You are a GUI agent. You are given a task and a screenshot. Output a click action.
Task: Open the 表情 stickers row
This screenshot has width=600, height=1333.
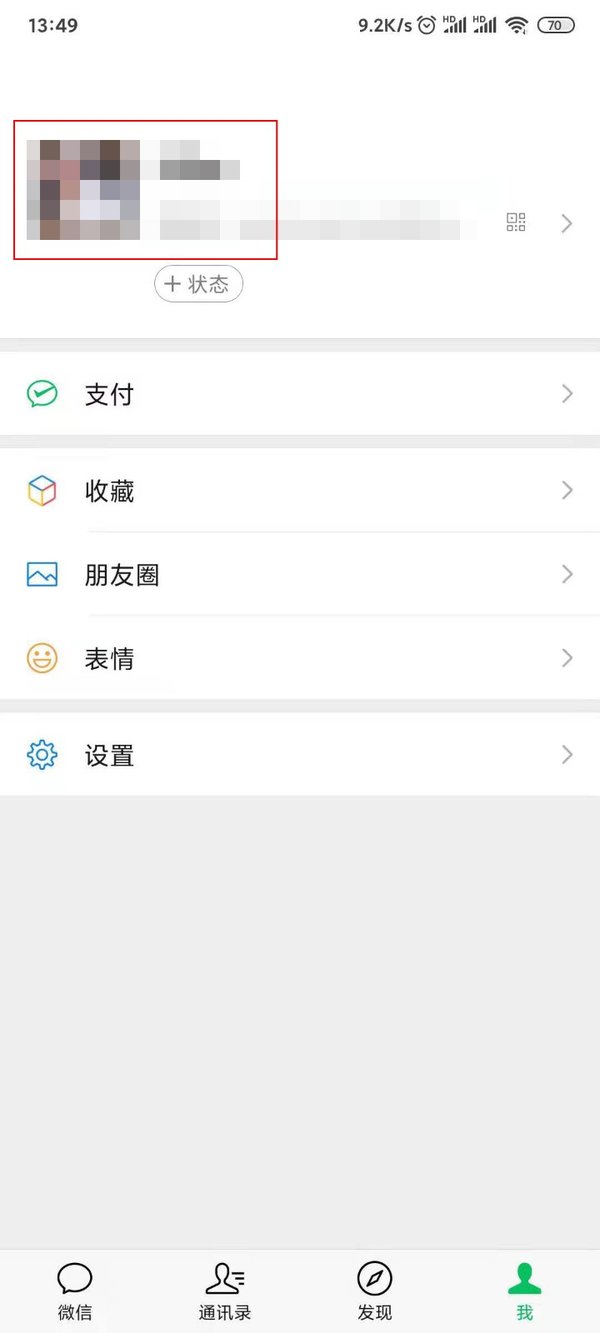click(300, 658)
